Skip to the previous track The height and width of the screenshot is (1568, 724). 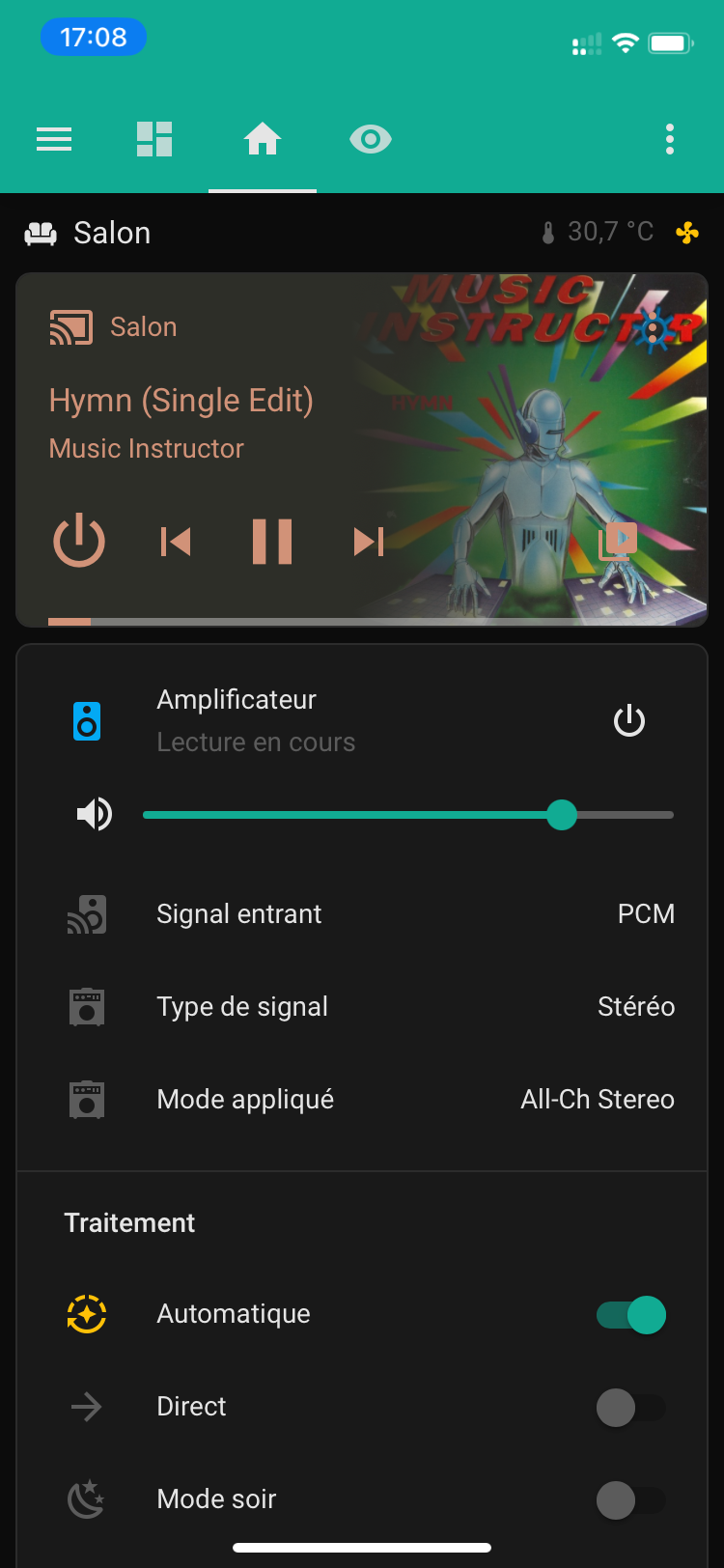[176, 542]
